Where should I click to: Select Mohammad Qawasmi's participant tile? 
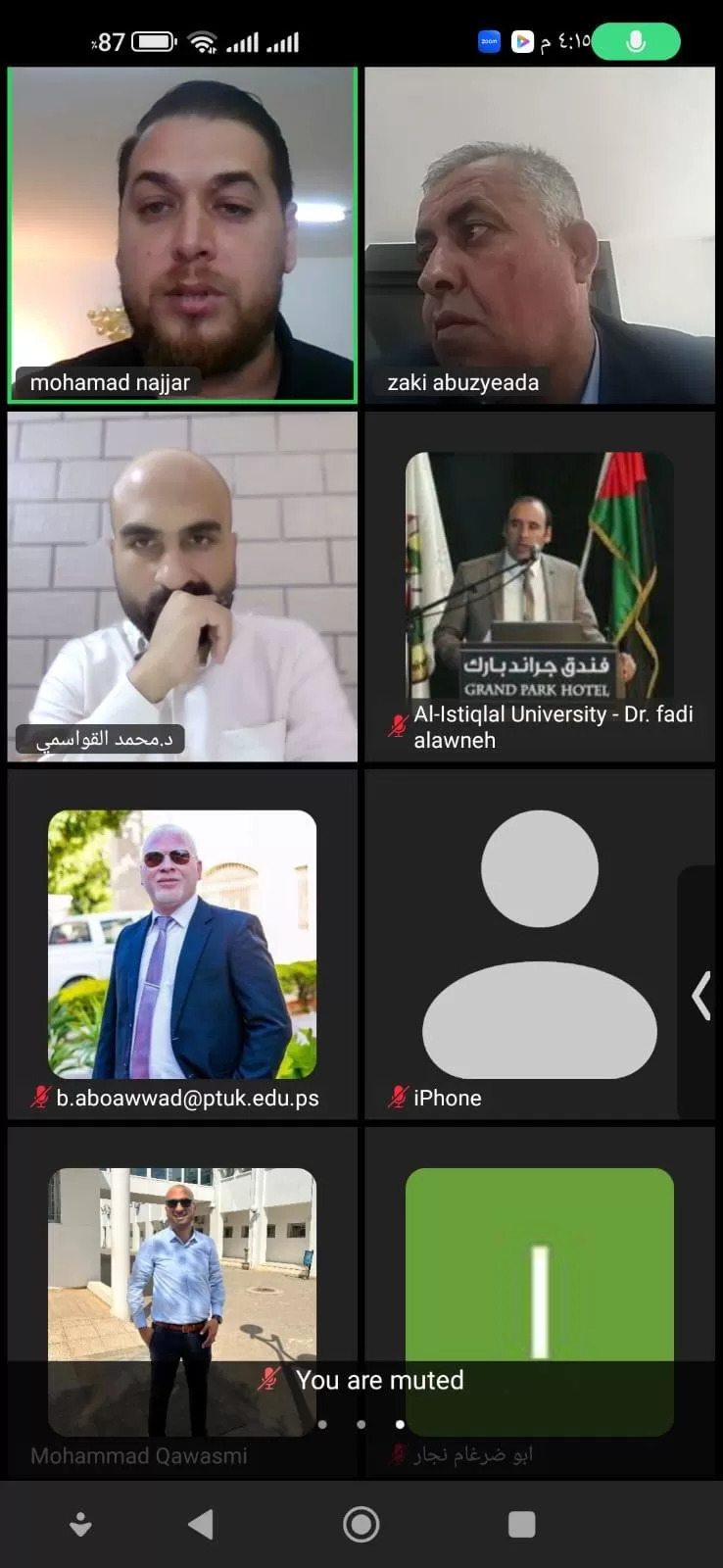(x=182, y=1274)
